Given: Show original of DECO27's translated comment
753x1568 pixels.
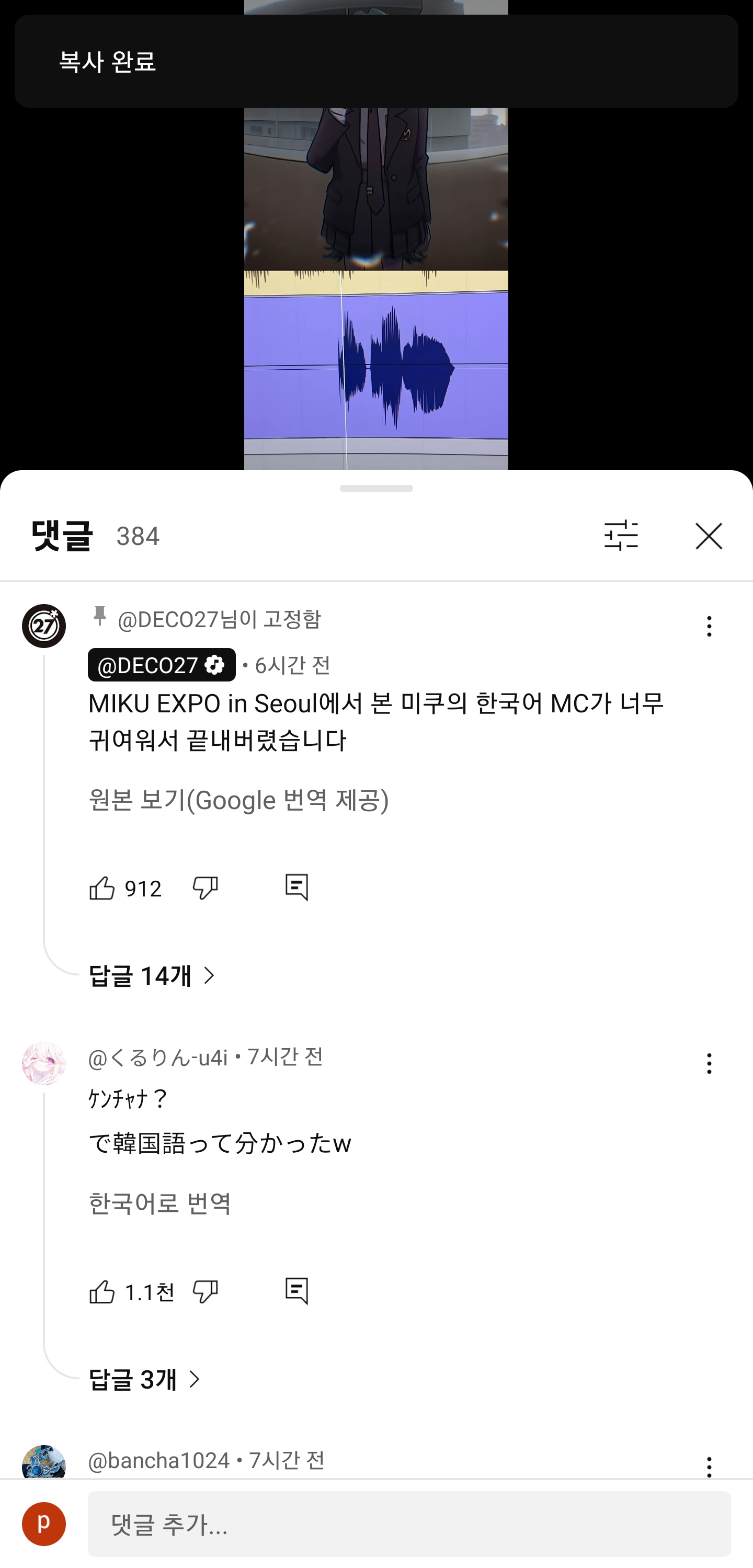Looking at the screenshot, I should [x=238, y=800].
